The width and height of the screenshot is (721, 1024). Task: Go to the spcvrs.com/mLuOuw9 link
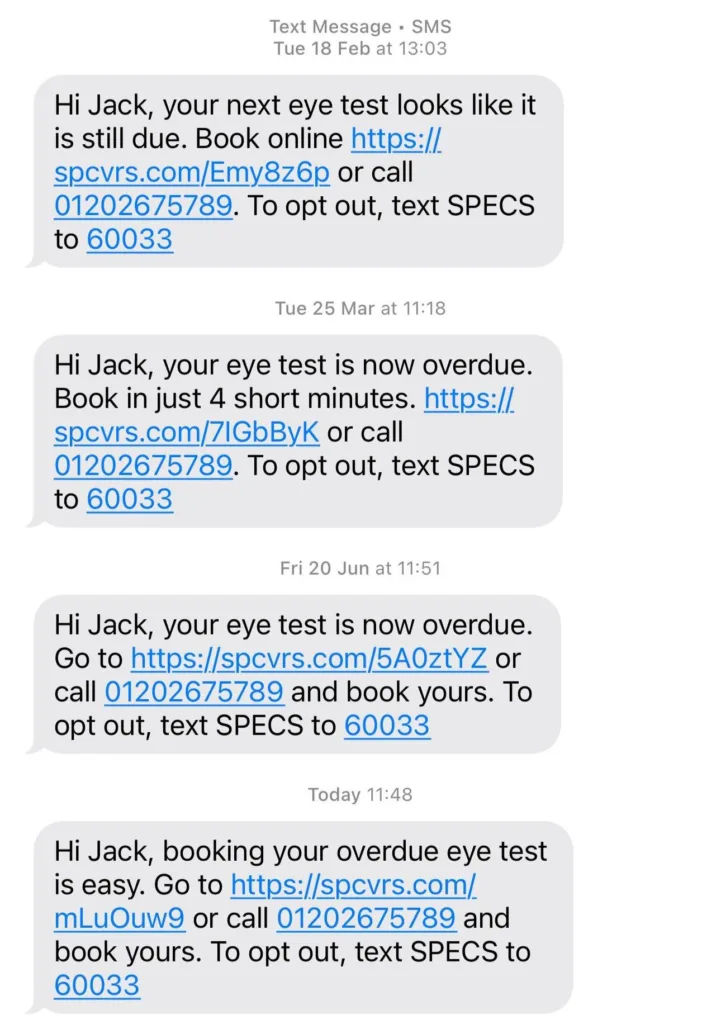120,919
